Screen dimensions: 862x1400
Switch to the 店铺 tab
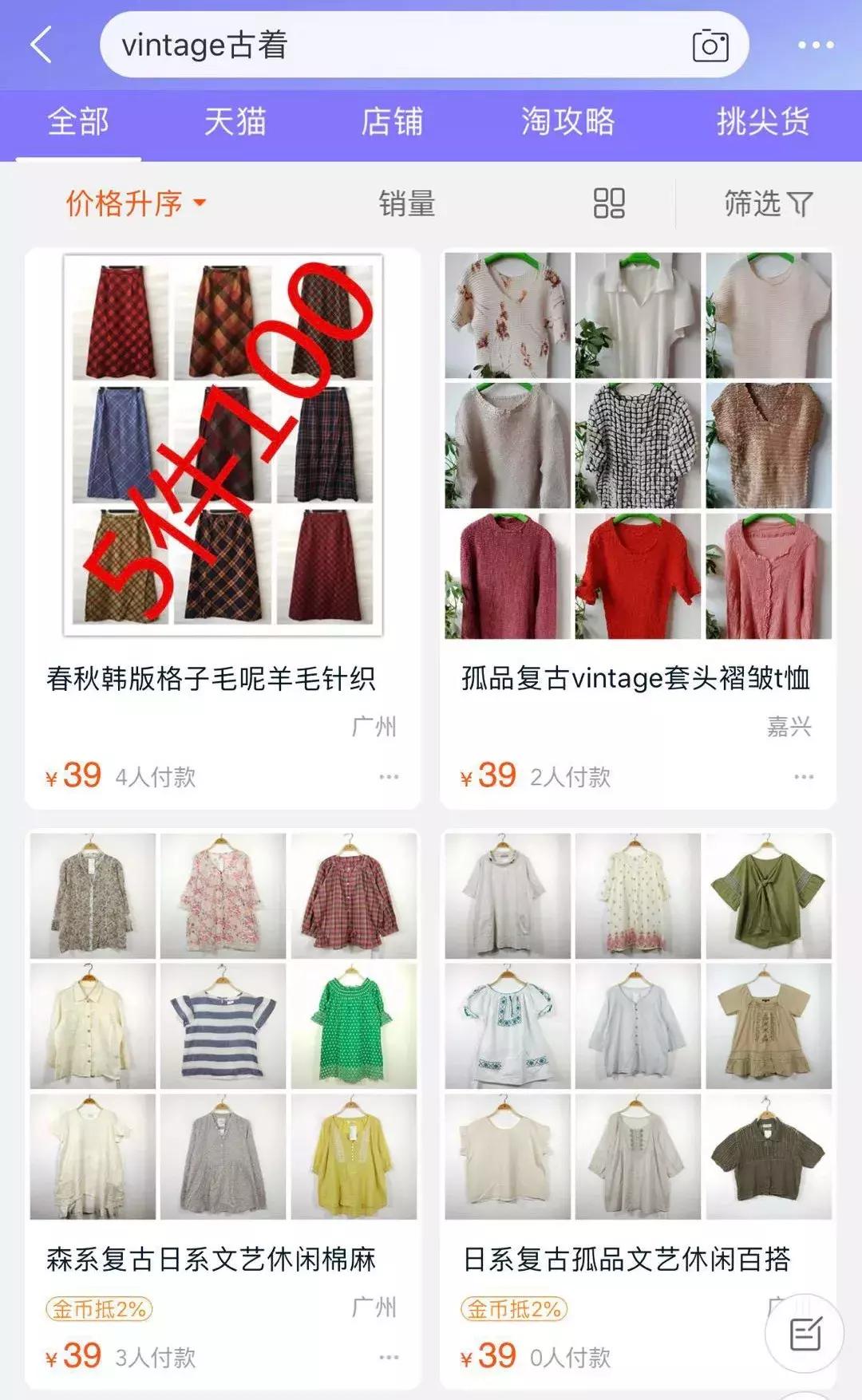point(392,121)
